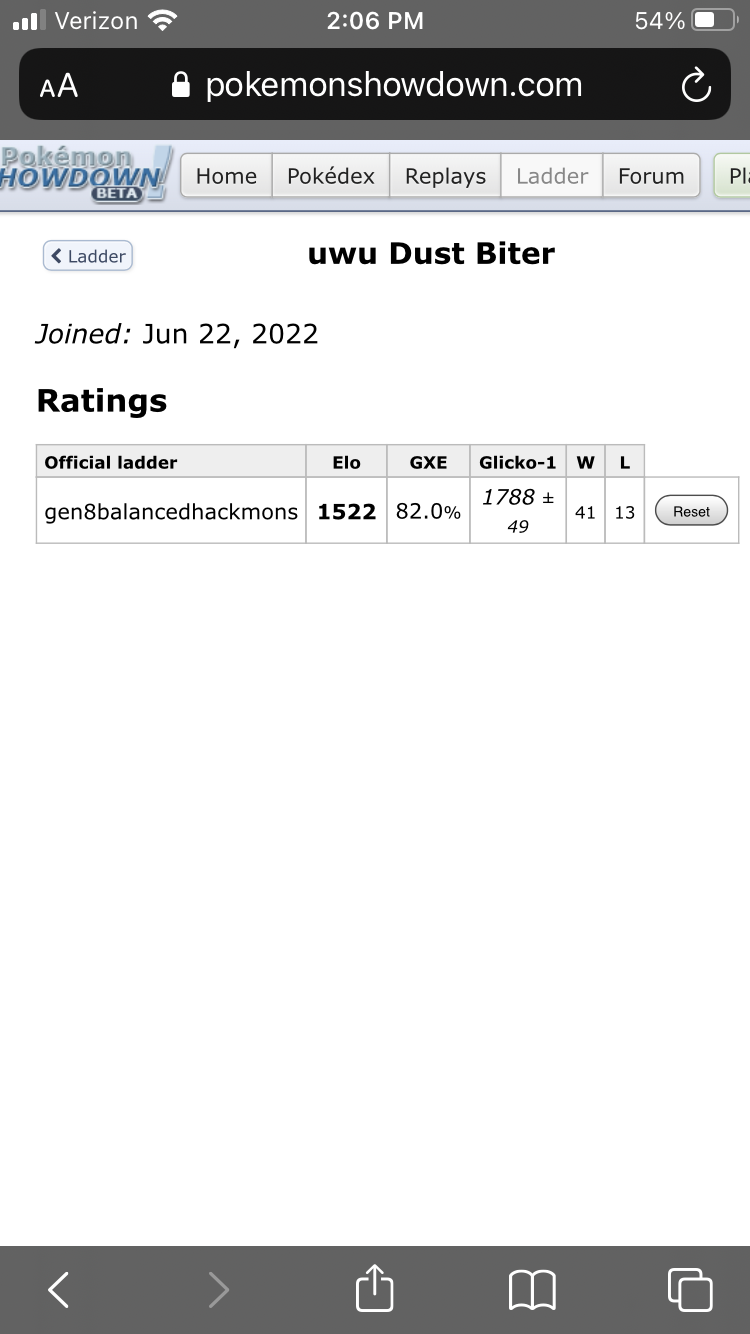This screenshot has height=1334, width=750.
Task: Open the AA reader text options
Action: pyautogui.click(x=59, y=86)
